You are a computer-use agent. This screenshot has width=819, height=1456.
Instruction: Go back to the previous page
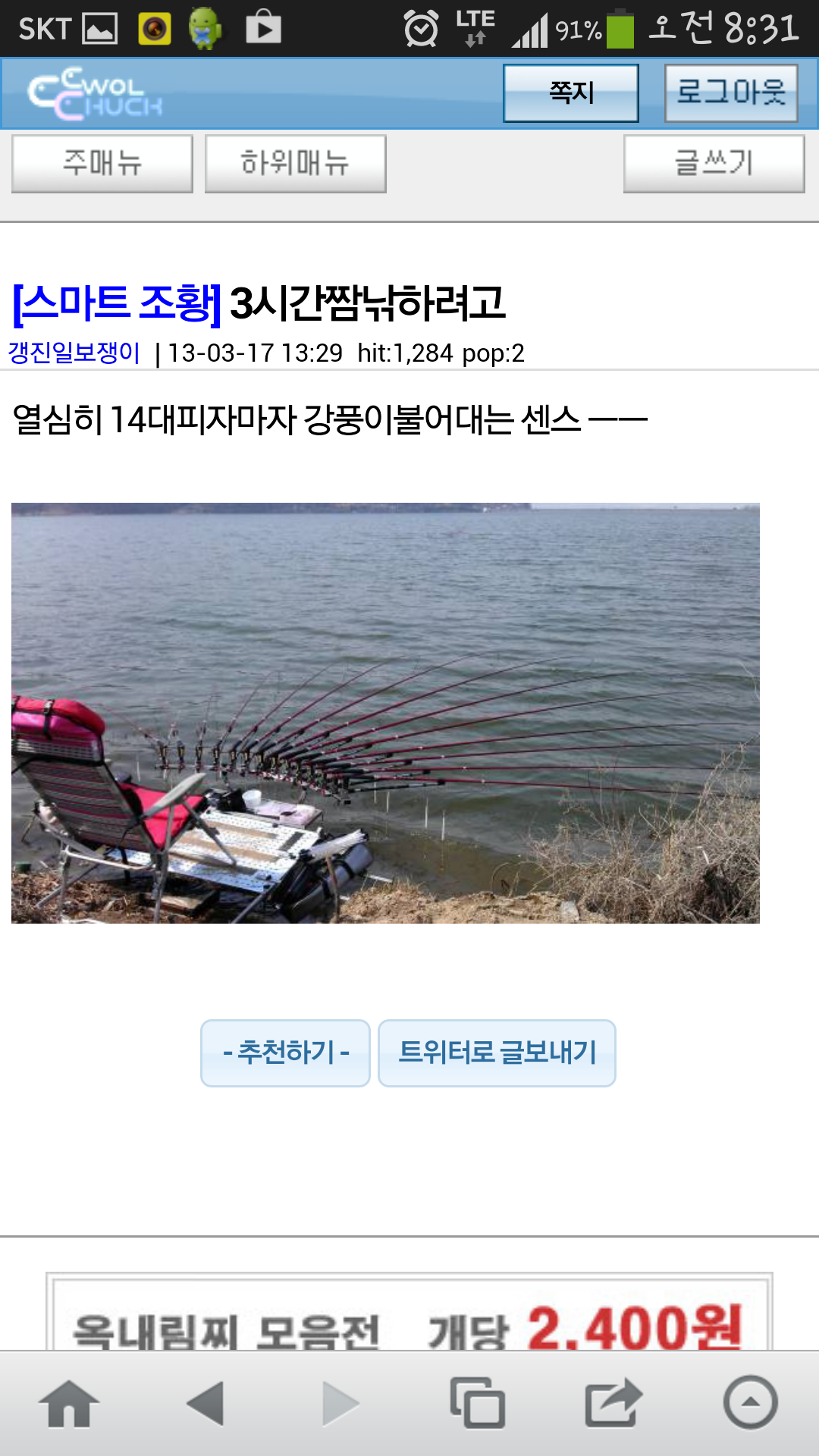(206, 1404)
